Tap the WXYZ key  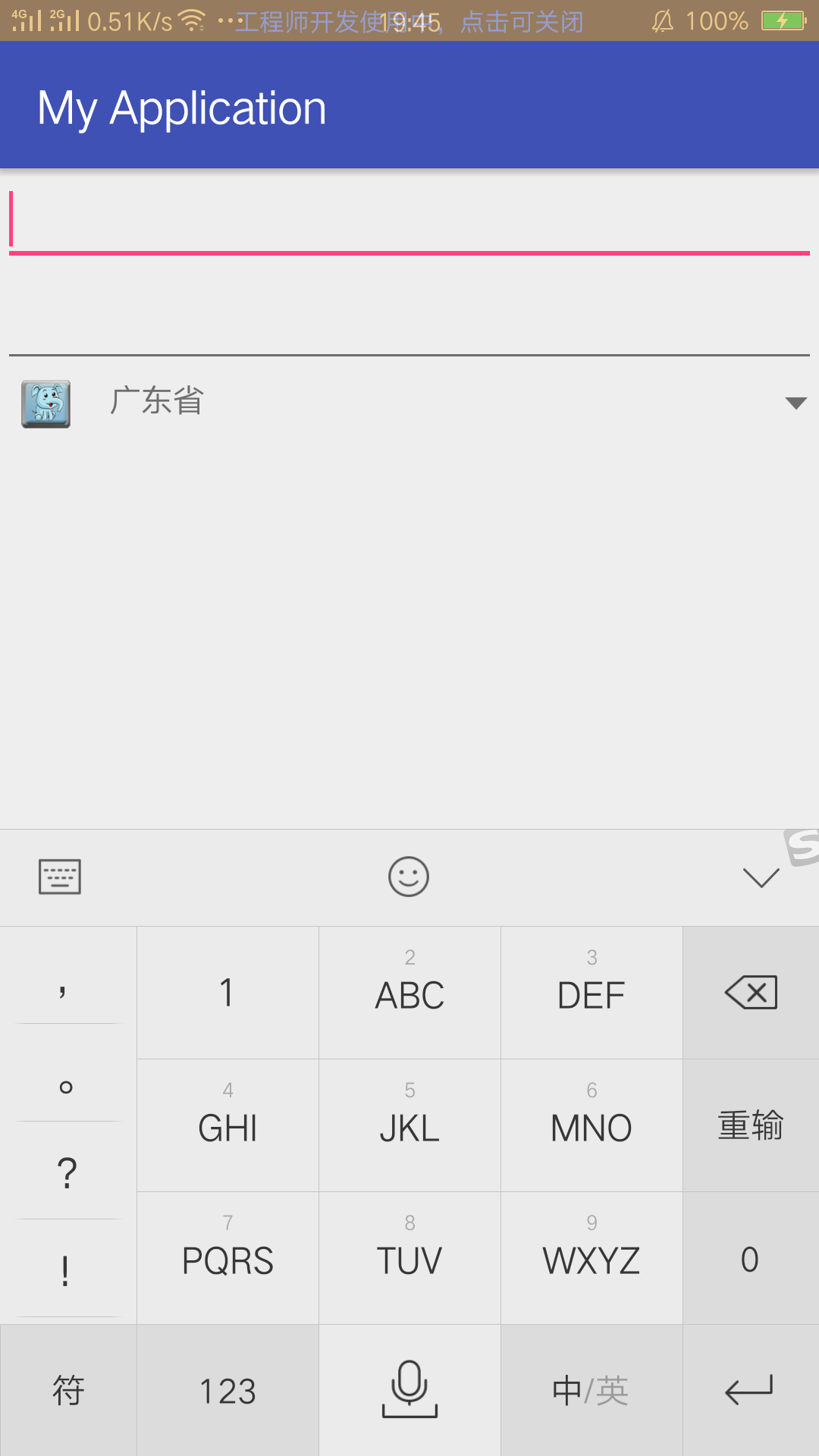(591, 1258)
